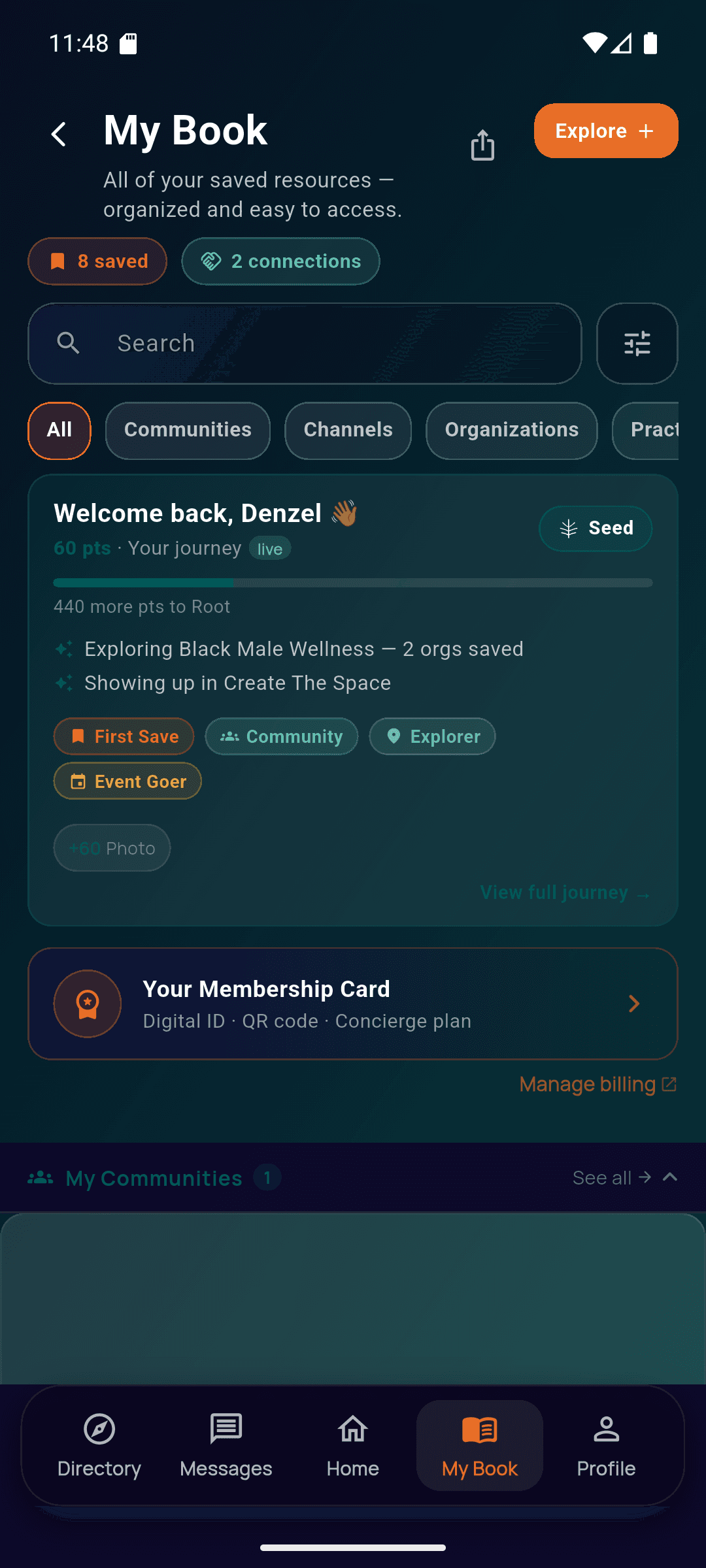Collapse the My Communities section
This screenshot has width=706, height=1568.
click(670, 1177)
